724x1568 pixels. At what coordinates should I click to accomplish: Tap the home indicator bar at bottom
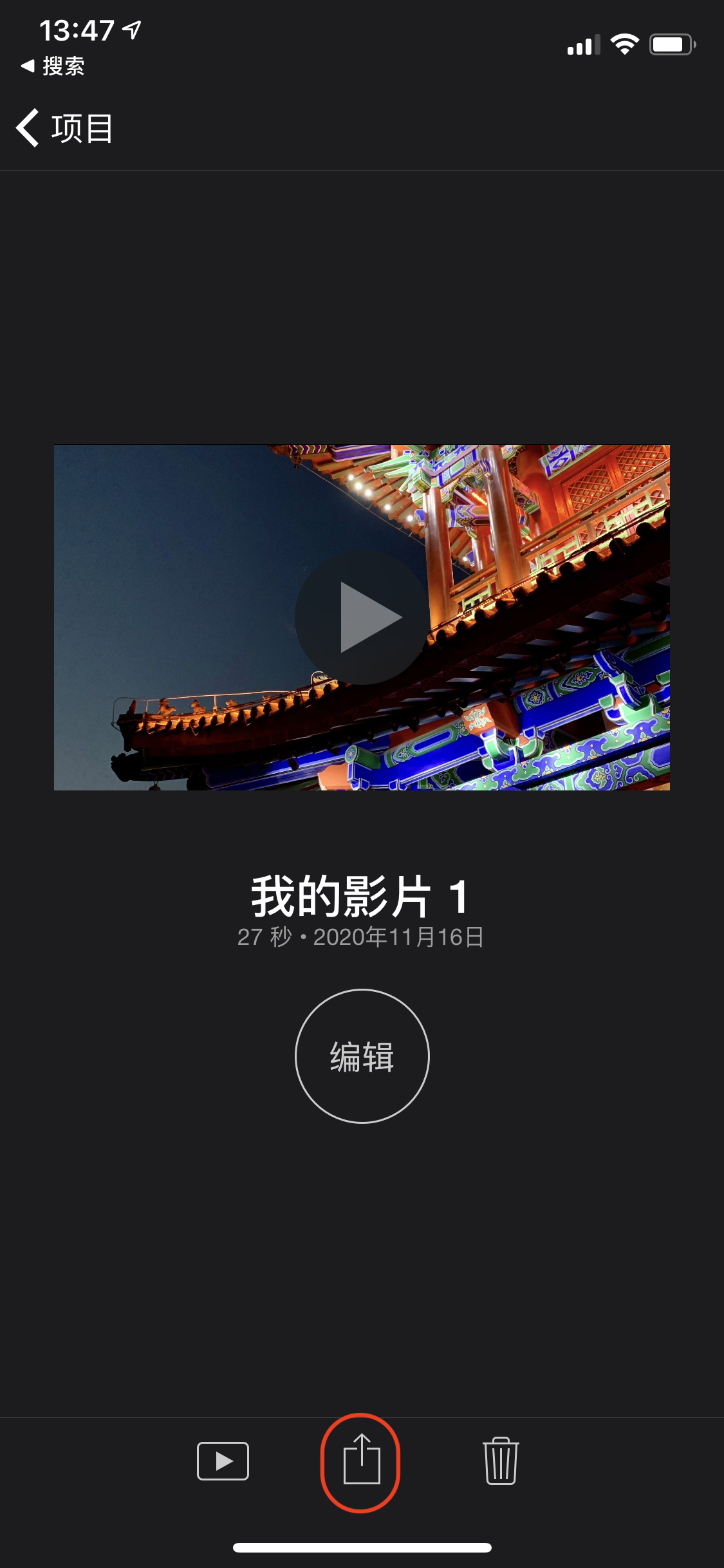click(362, 1548)
